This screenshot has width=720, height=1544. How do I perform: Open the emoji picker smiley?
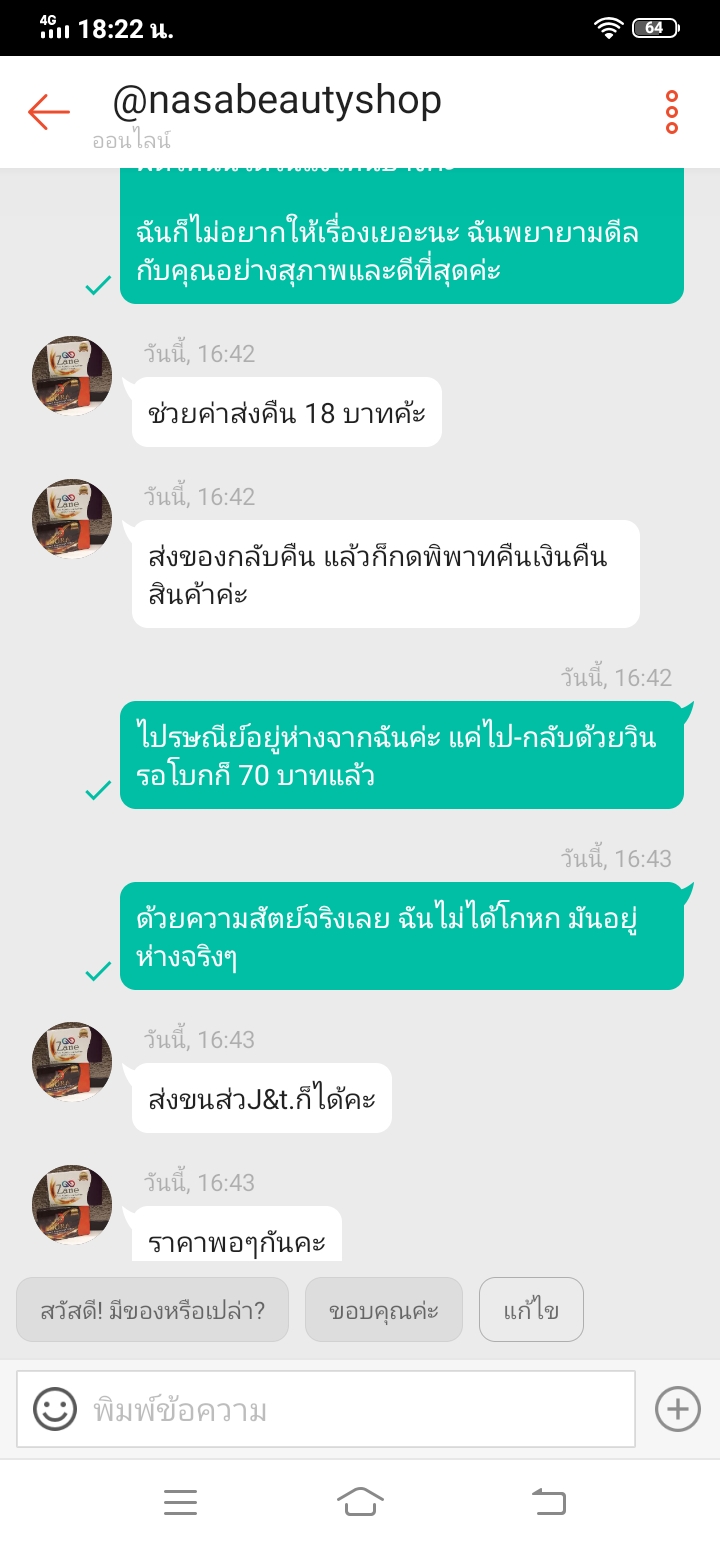55,1409
